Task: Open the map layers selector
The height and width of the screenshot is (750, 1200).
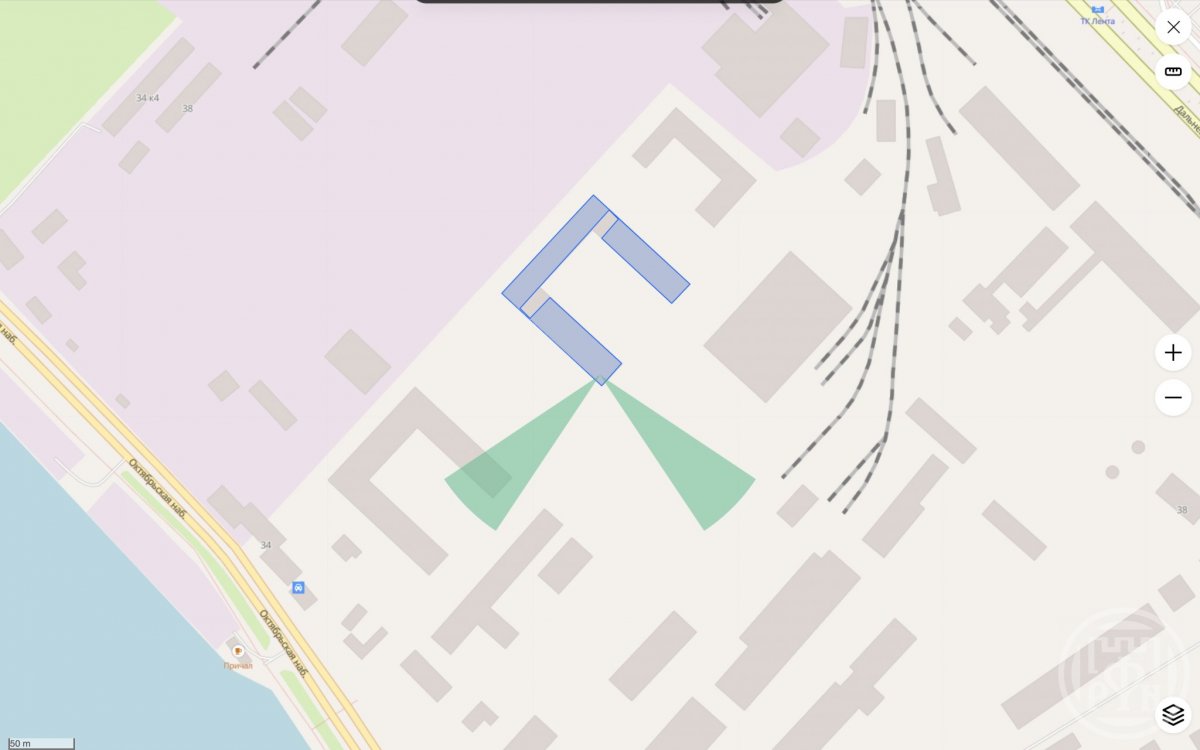Action: point(1173,715)
